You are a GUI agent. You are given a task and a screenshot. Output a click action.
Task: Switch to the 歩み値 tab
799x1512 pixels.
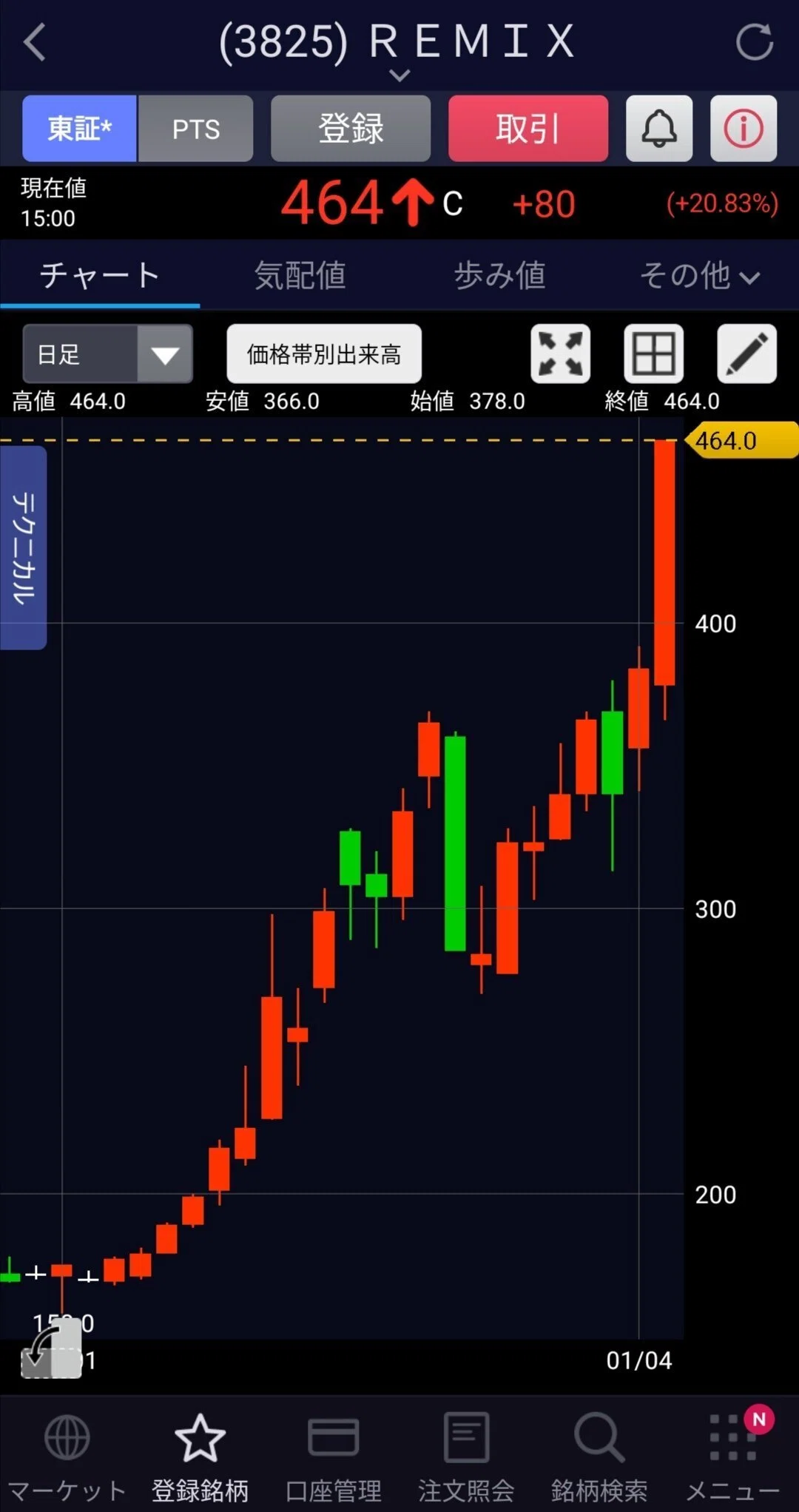pyautogui.click(x=499, y=275)
